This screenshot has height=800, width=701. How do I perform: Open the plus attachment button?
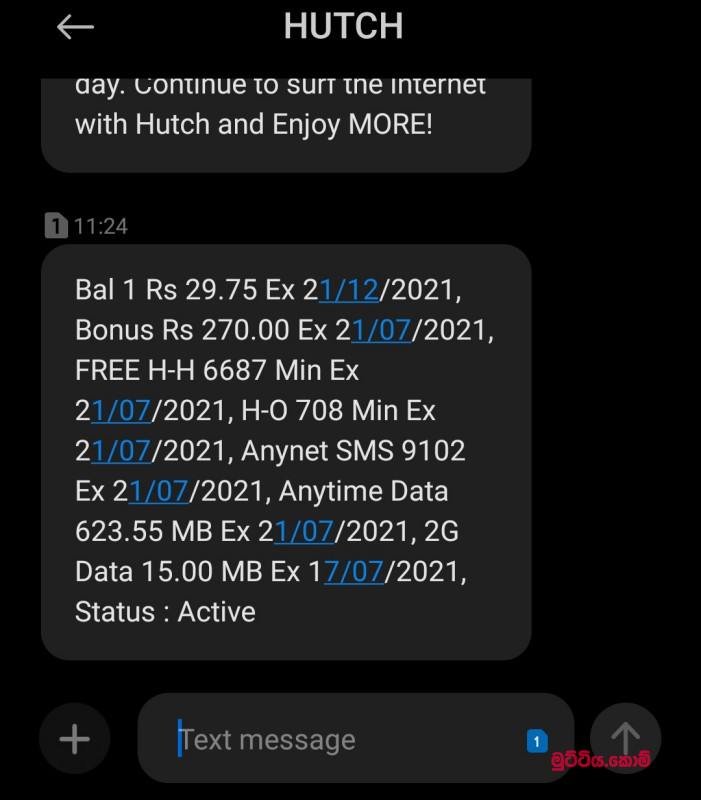[x=75, y=740]
